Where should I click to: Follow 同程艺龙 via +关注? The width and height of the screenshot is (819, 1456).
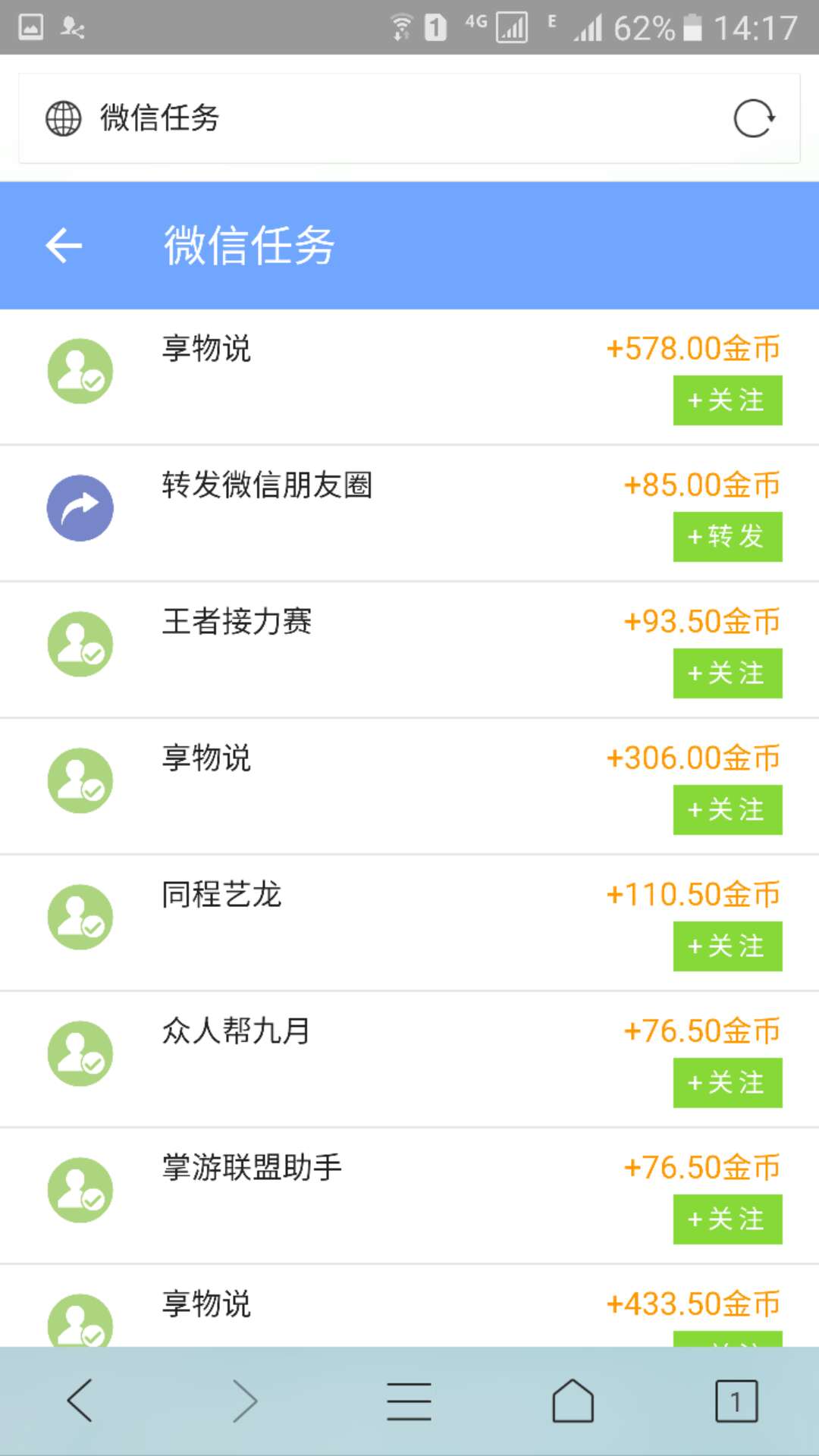coord(727,946)
